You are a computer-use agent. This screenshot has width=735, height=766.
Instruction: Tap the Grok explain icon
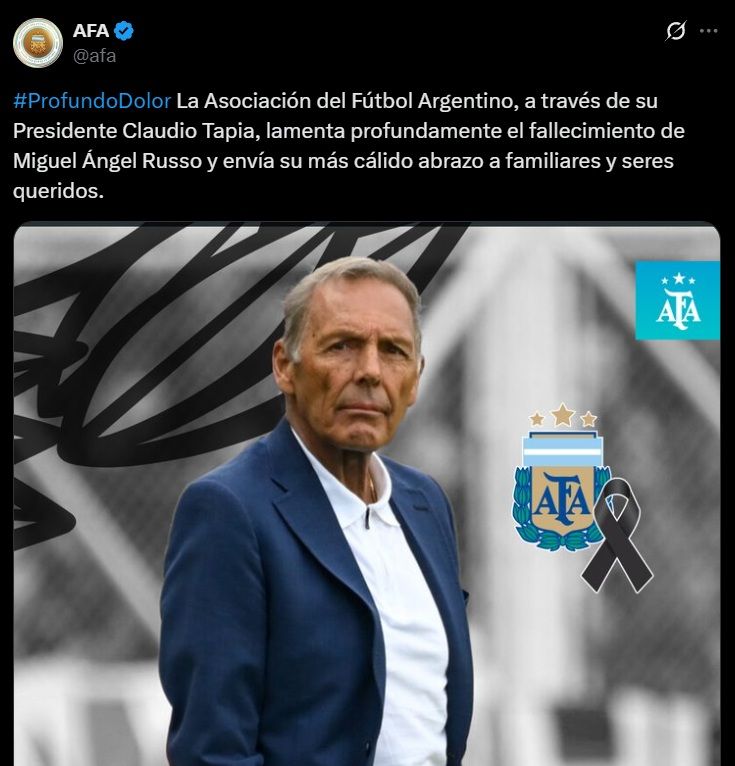(x=676, y=31)
